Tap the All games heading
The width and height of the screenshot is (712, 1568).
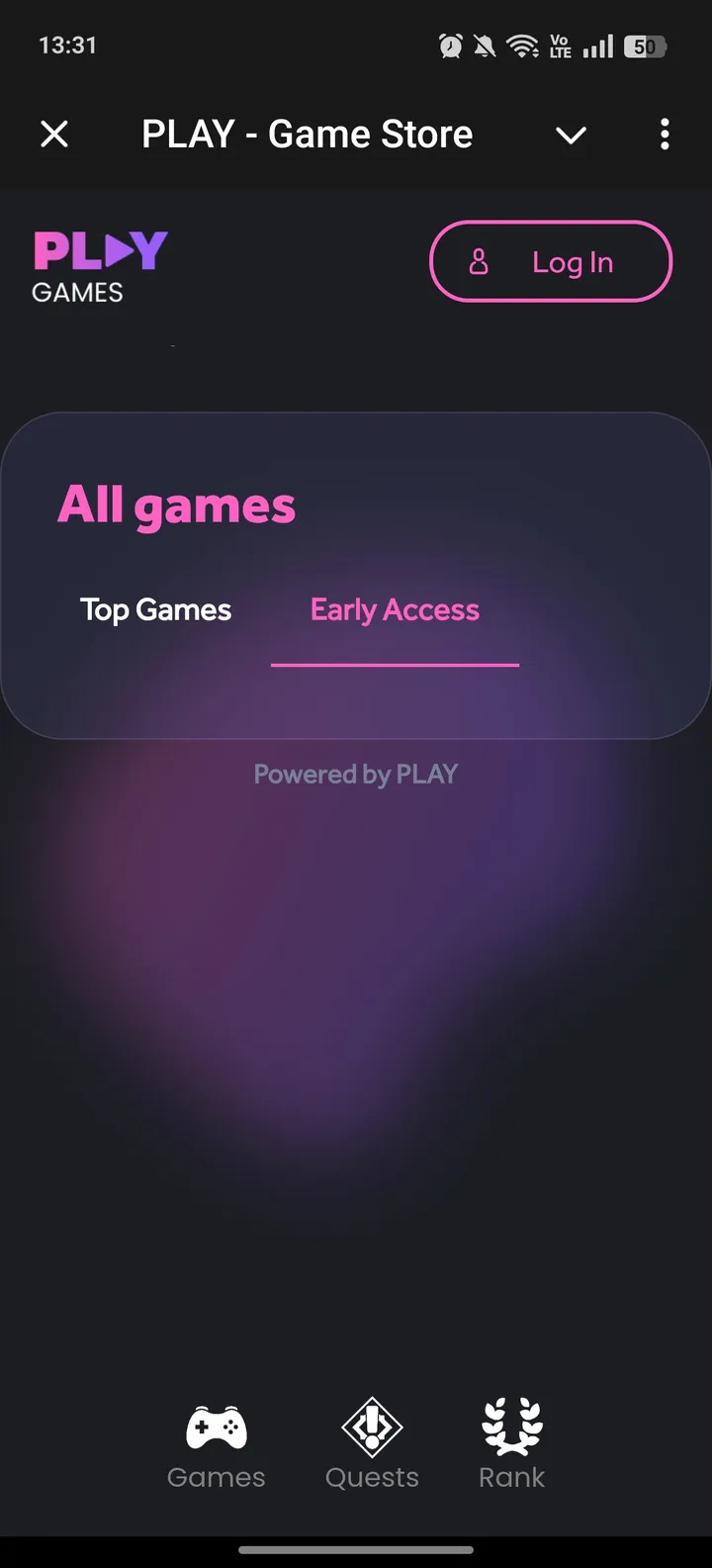[176, 505]
